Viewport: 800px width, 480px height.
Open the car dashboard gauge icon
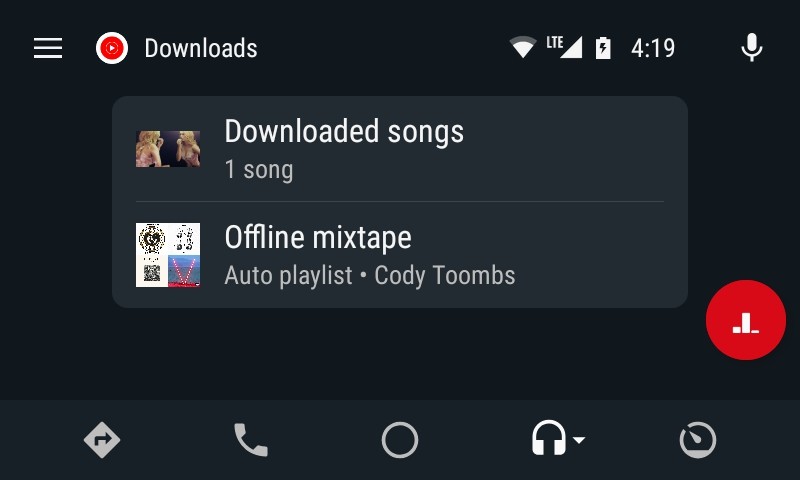pyautogui.click(x=697, y=440)
